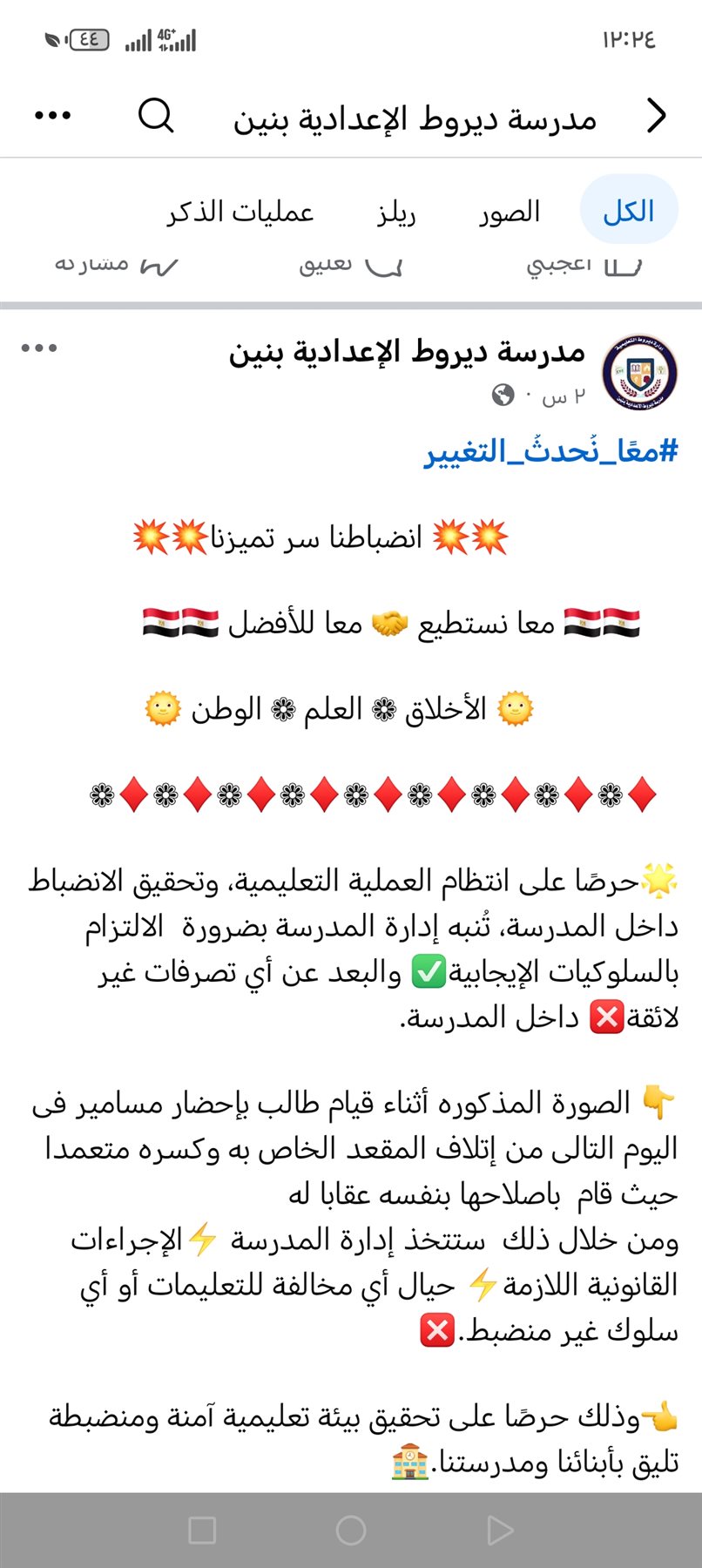
Task: Switch to the الكل tab
Action: [x=628, y=211]
